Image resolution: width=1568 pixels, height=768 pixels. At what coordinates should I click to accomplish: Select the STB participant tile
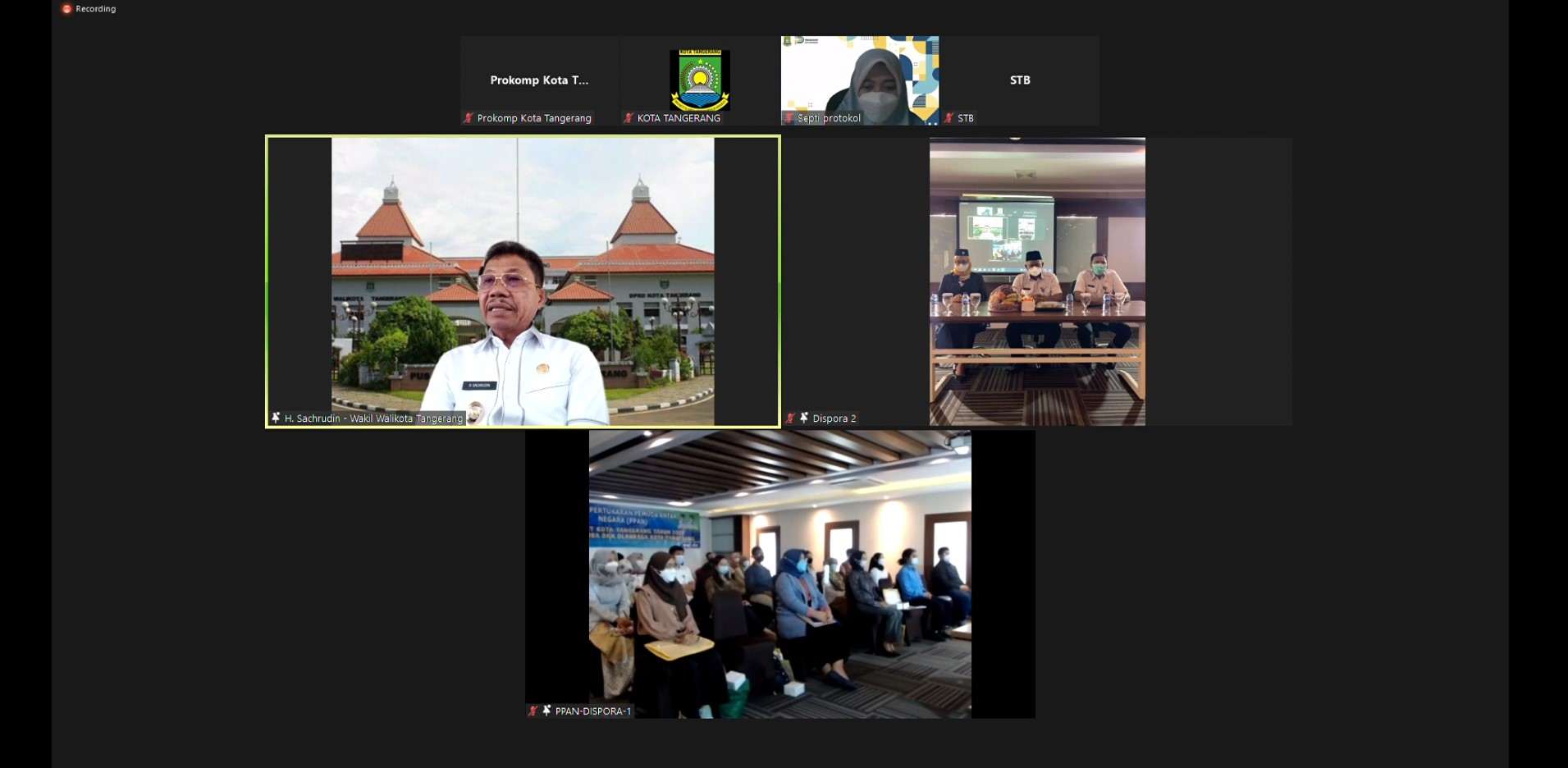pos(1019,80)
